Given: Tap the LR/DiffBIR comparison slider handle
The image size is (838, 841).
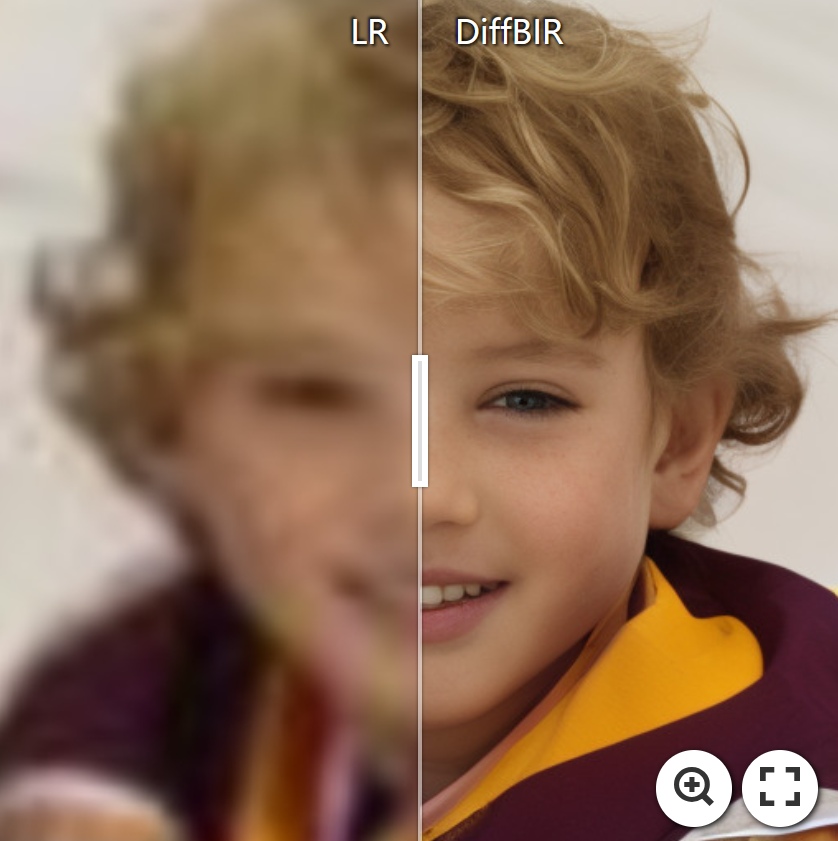Looking at the screenshot, I should click(x=420, y=420).
